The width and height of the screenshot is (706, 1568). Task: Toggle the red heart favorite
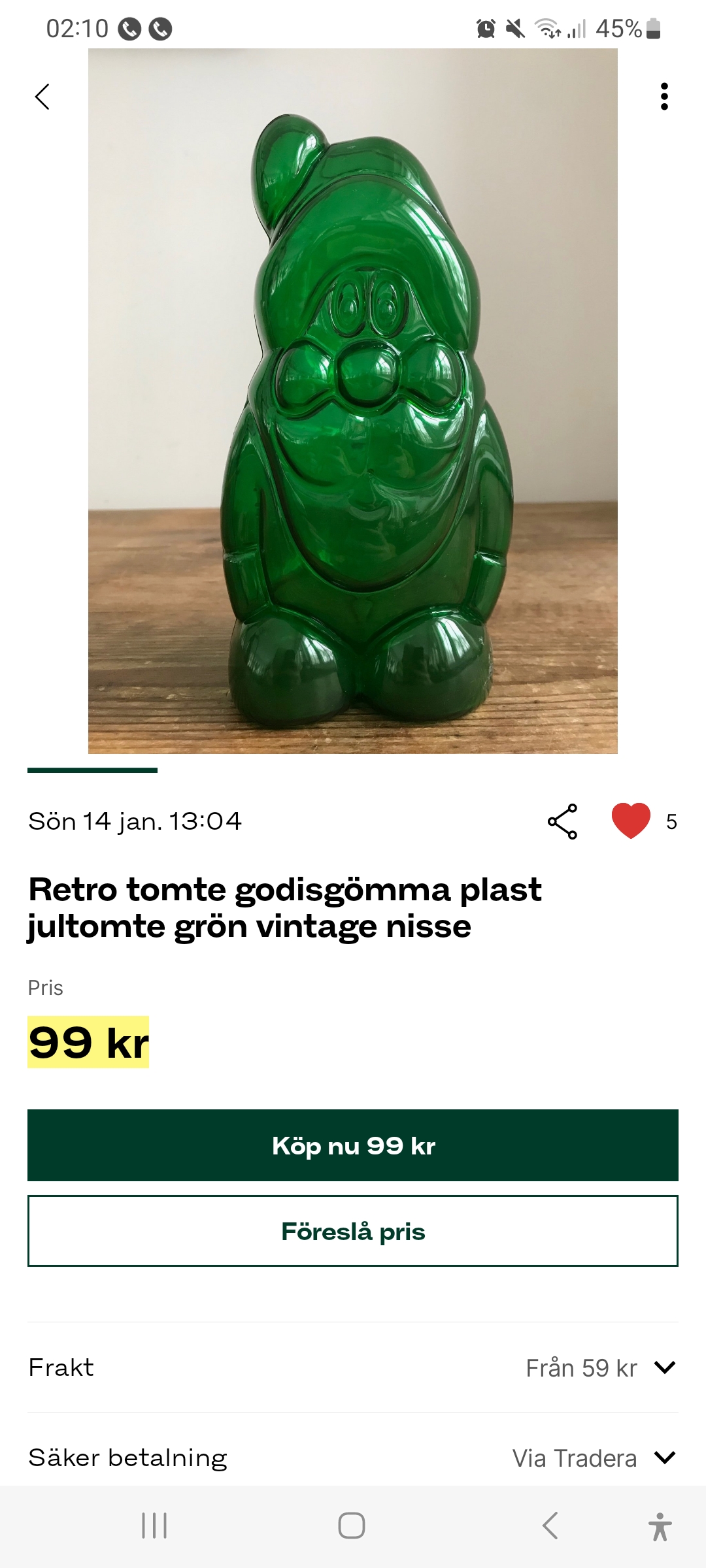click(631, 821)
